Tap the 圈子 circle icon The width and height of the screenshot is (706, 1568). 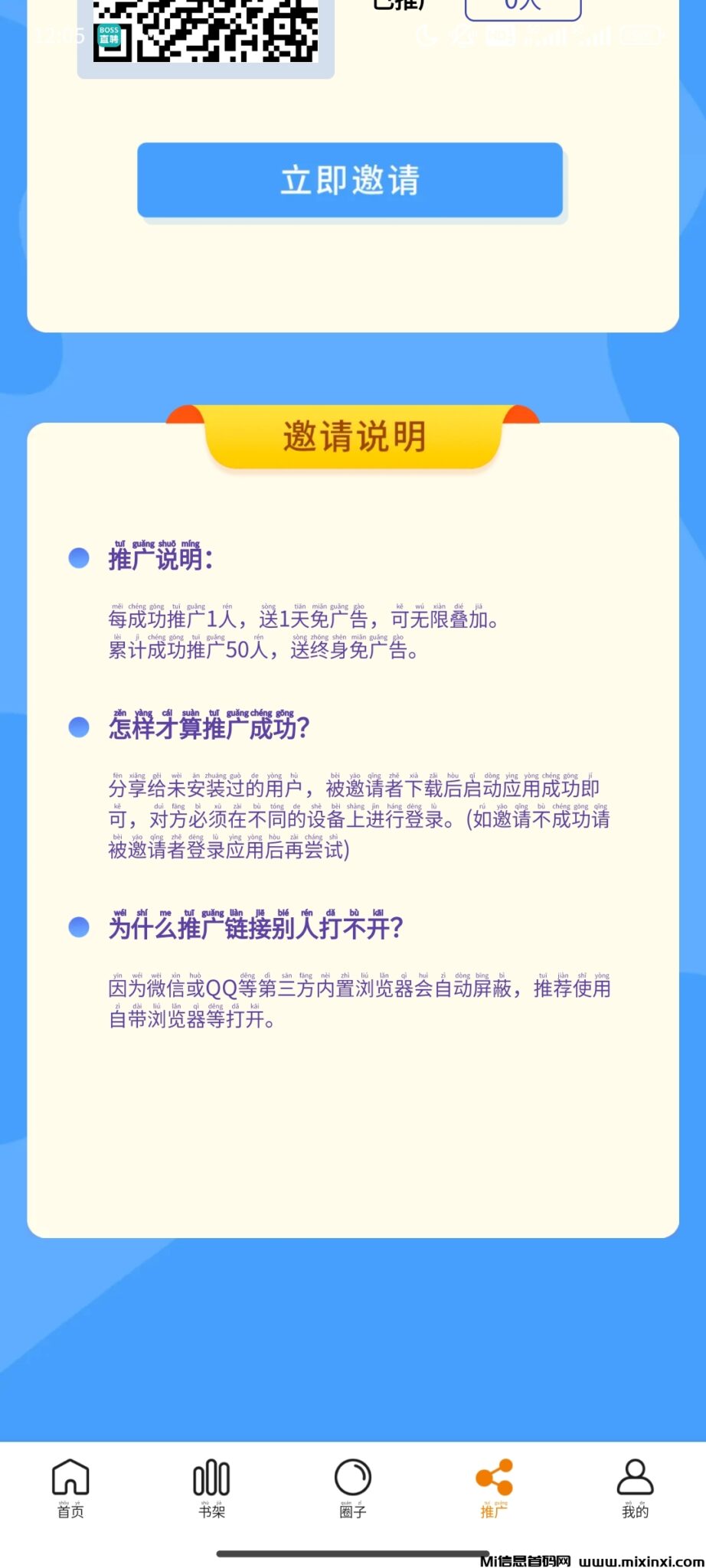coord(352,1484)
